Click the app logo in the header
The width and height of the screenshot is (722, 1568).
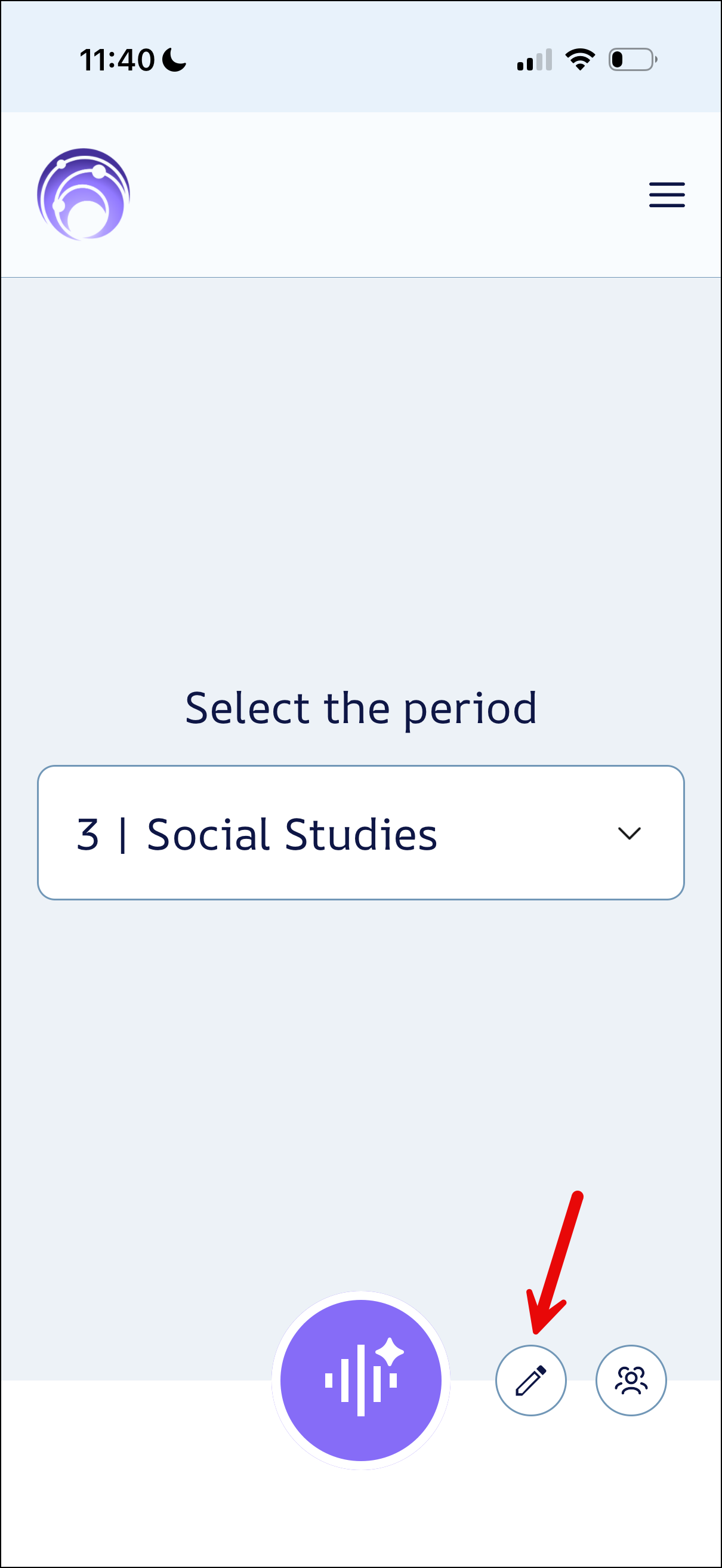84,195
